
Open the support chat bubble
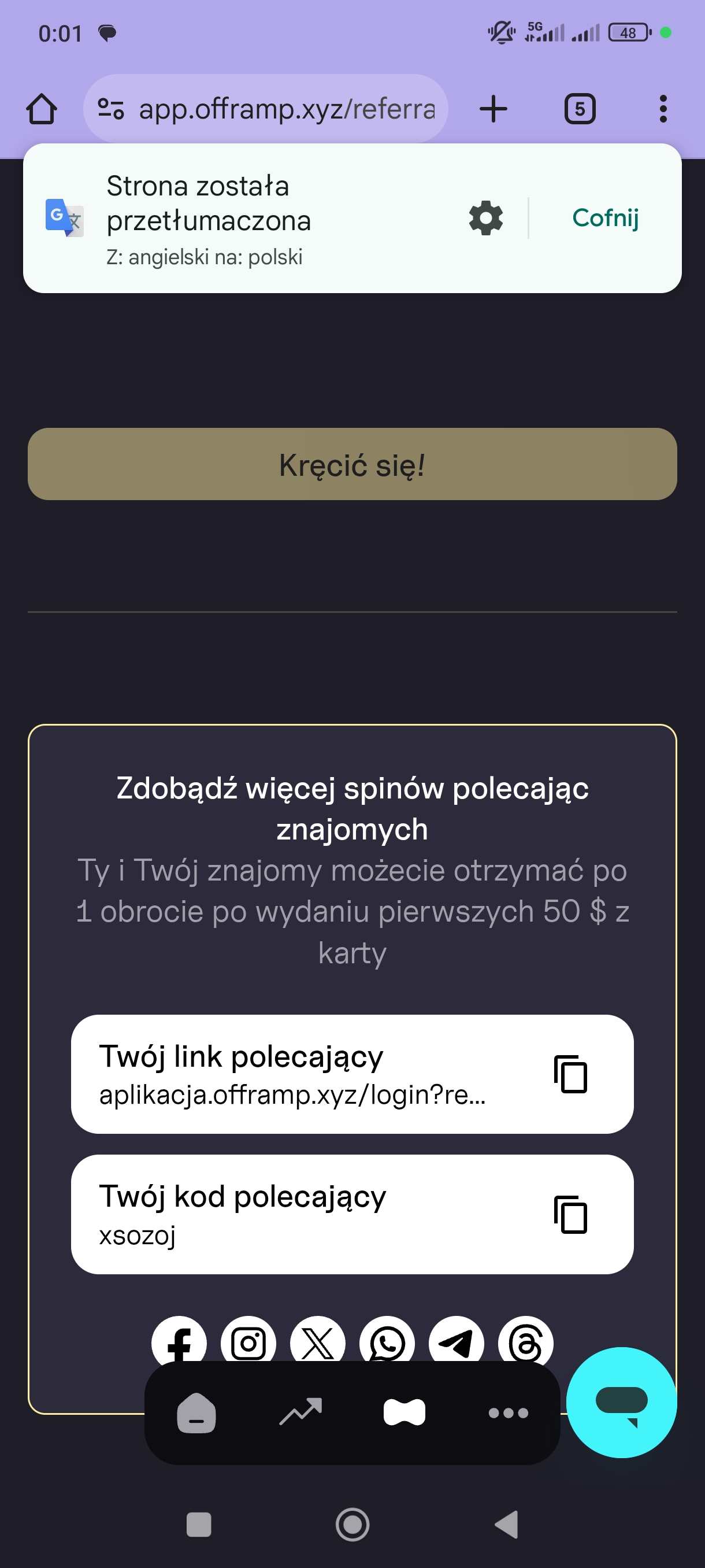tap(621, 1402)
